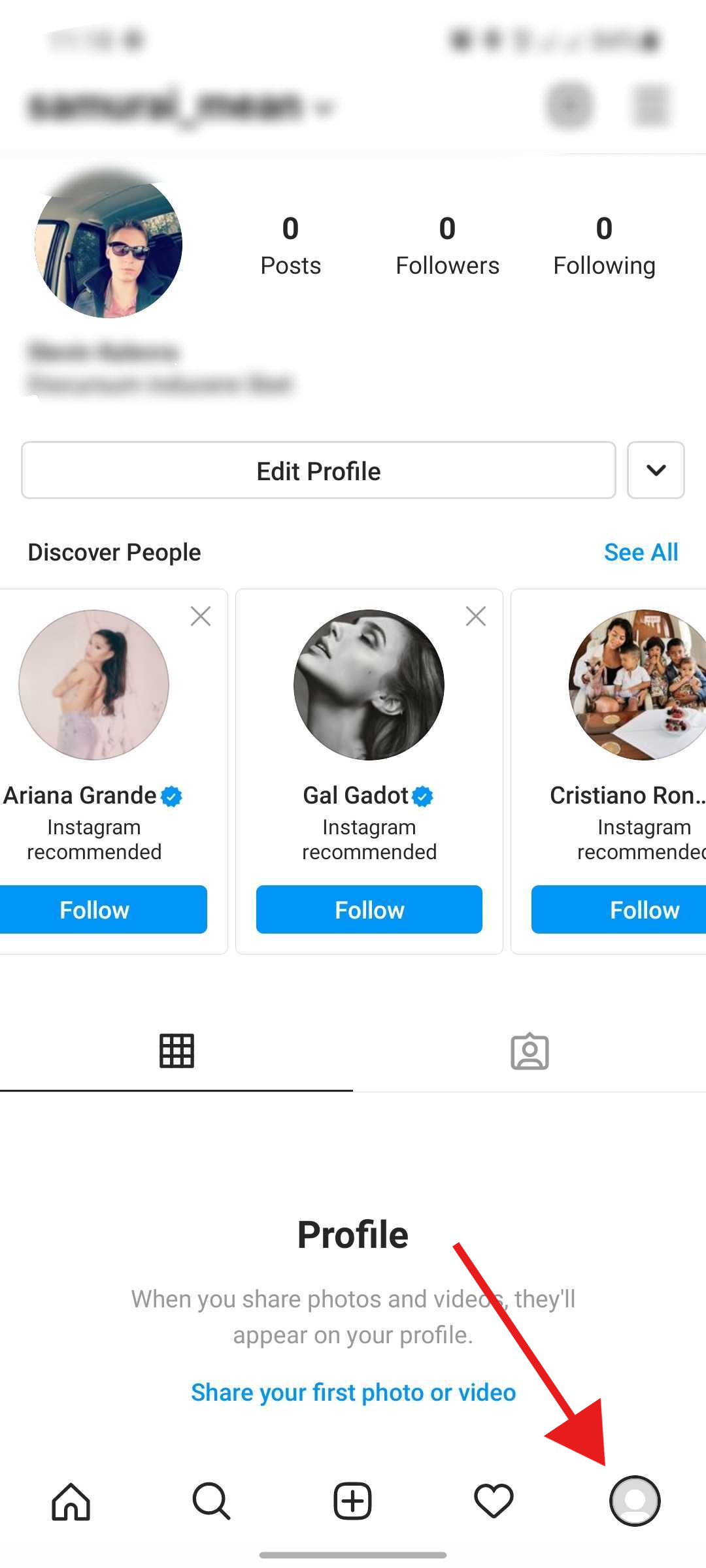Open the own profile picture
The width and height of the screenshot is (706, 1568).
[x=109, y=244]
